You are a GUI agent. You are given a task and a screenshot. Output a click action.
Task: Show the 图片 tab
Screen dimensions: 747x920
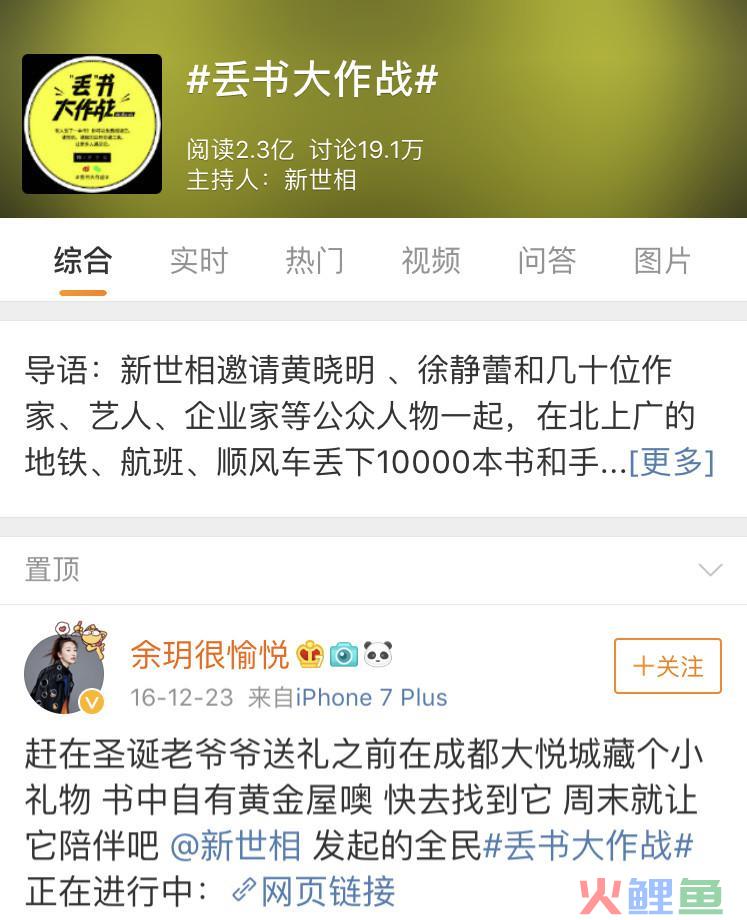663,261
